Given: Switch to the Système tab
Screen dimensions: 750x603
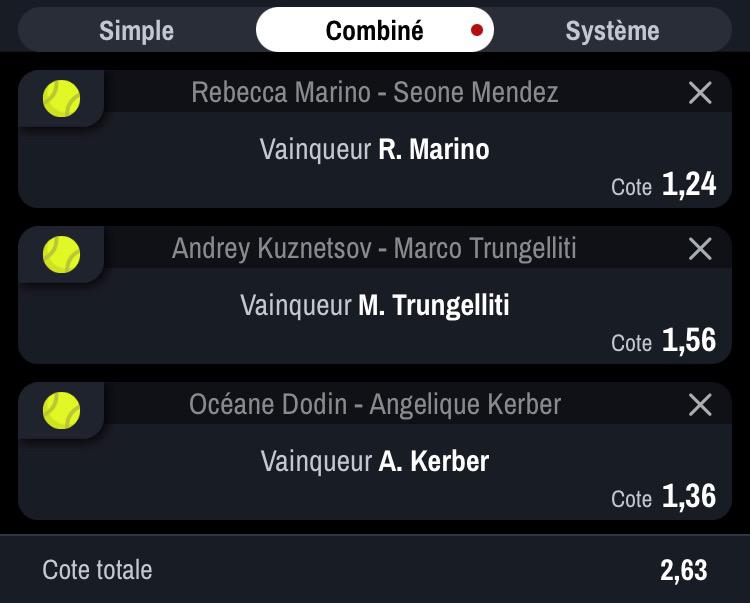Looking at the screenshot, I should (612, 30).
